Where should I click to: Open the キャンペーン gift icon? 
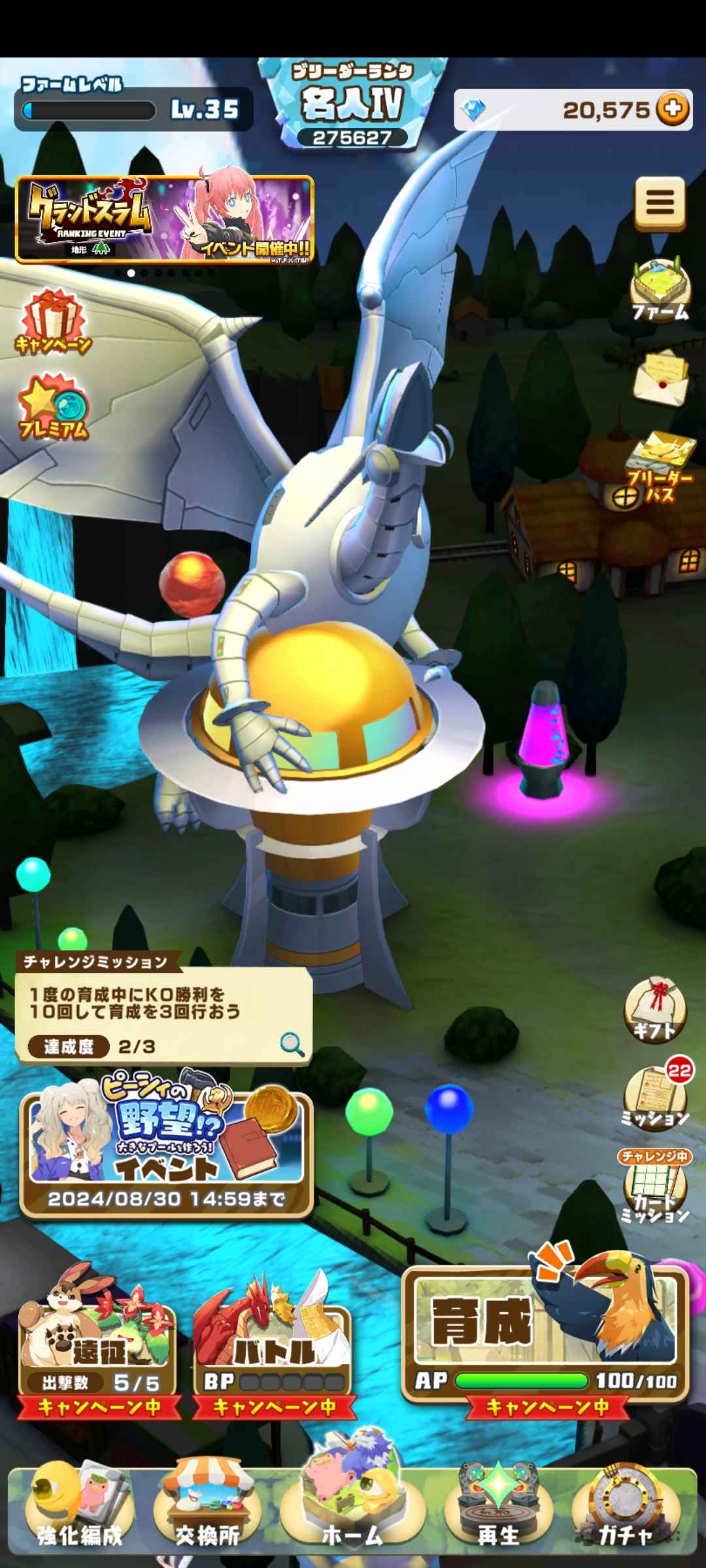click(54, 322)
